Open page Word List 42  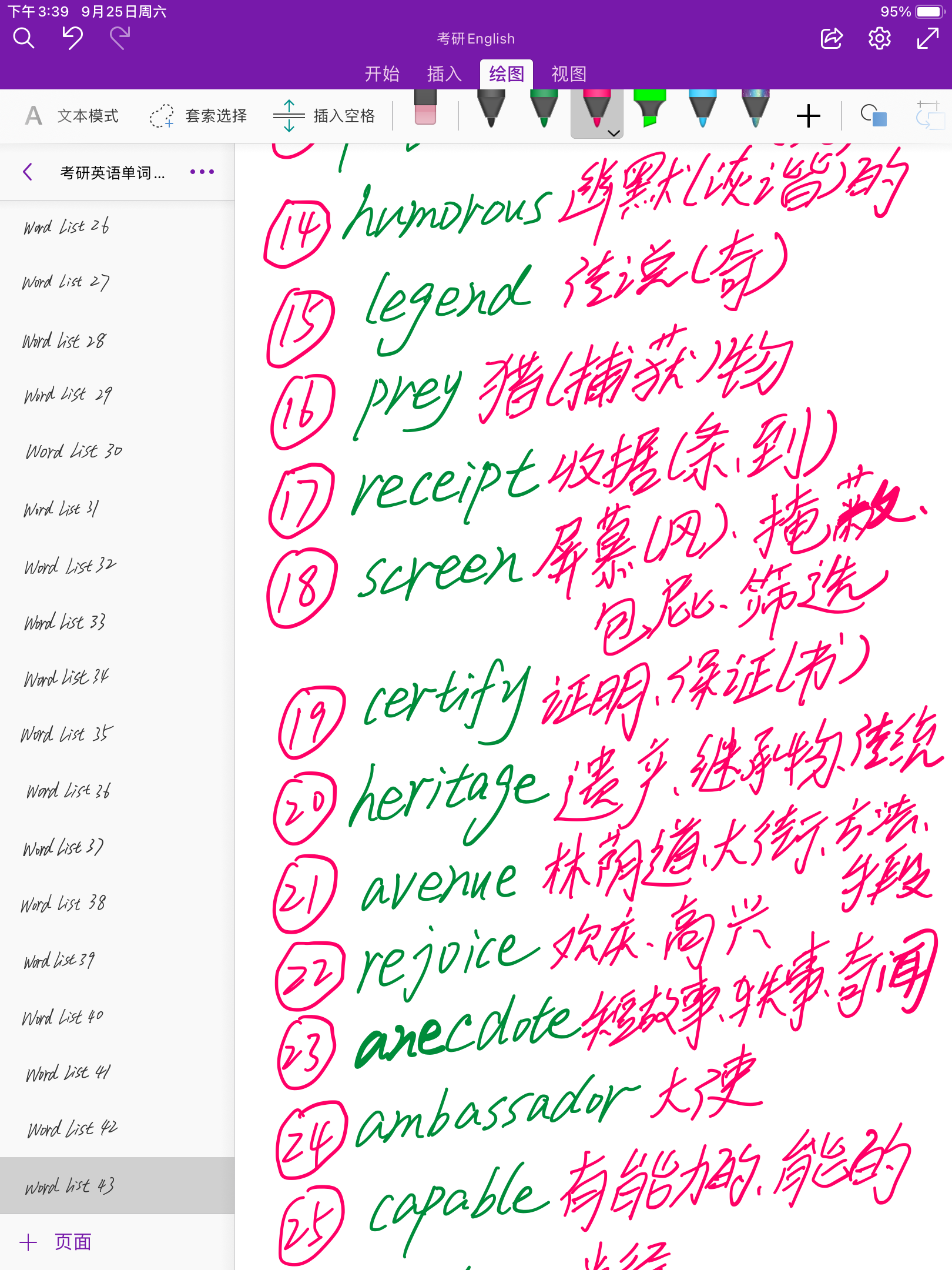tap(73, 1129)
